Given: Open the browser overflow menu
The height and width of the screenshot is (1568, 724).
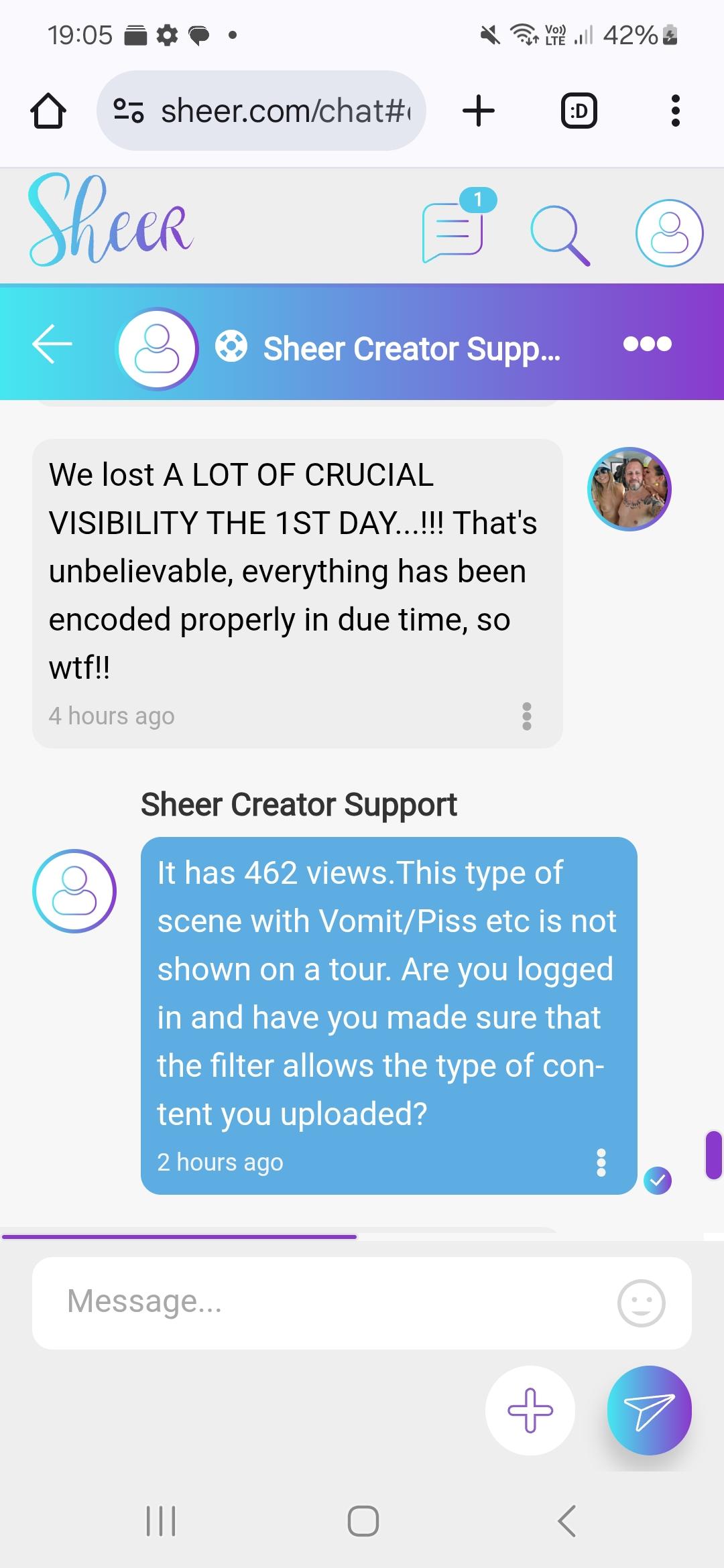Looking at the screenshot, I should click(675, 111).
